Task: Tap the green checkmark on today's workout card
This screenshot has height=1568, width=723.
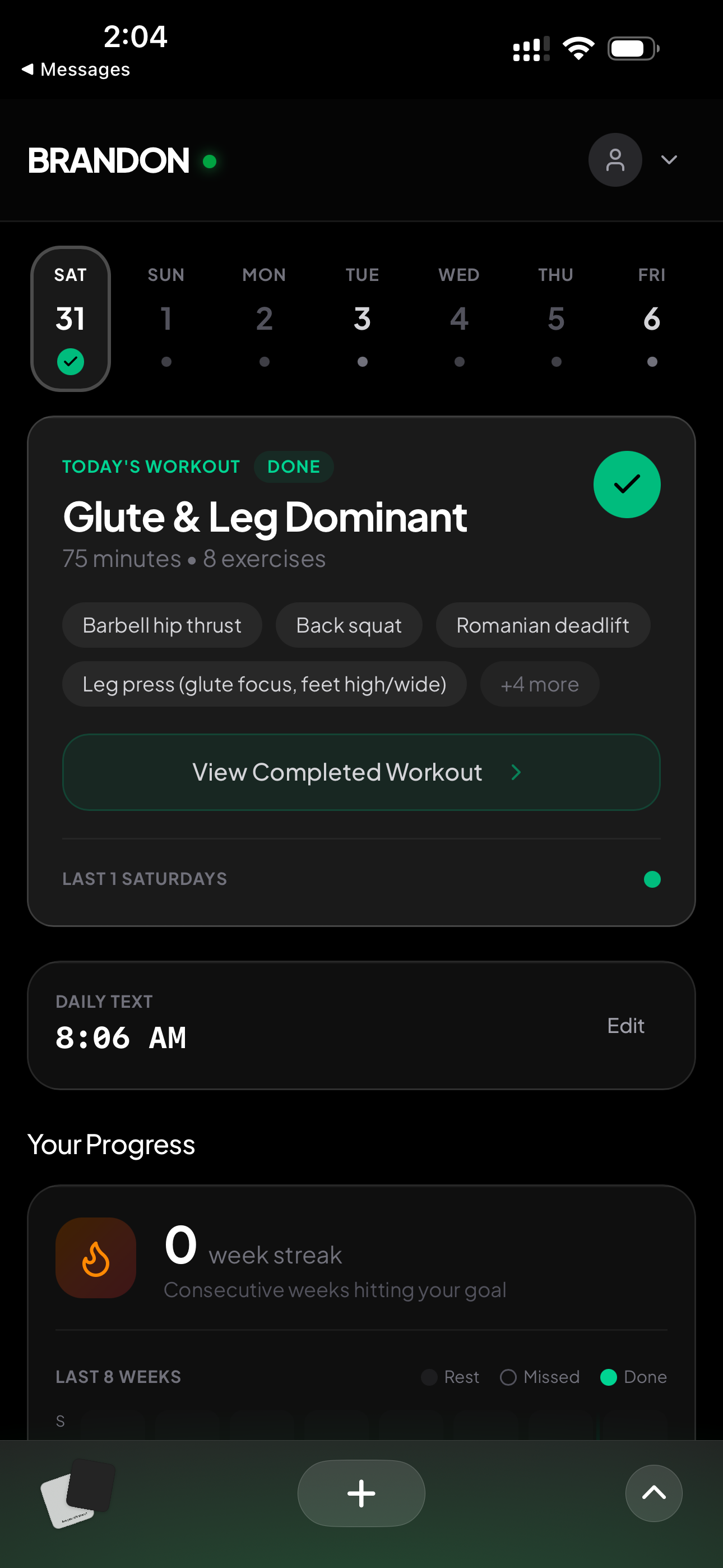Action: [627, 485]
